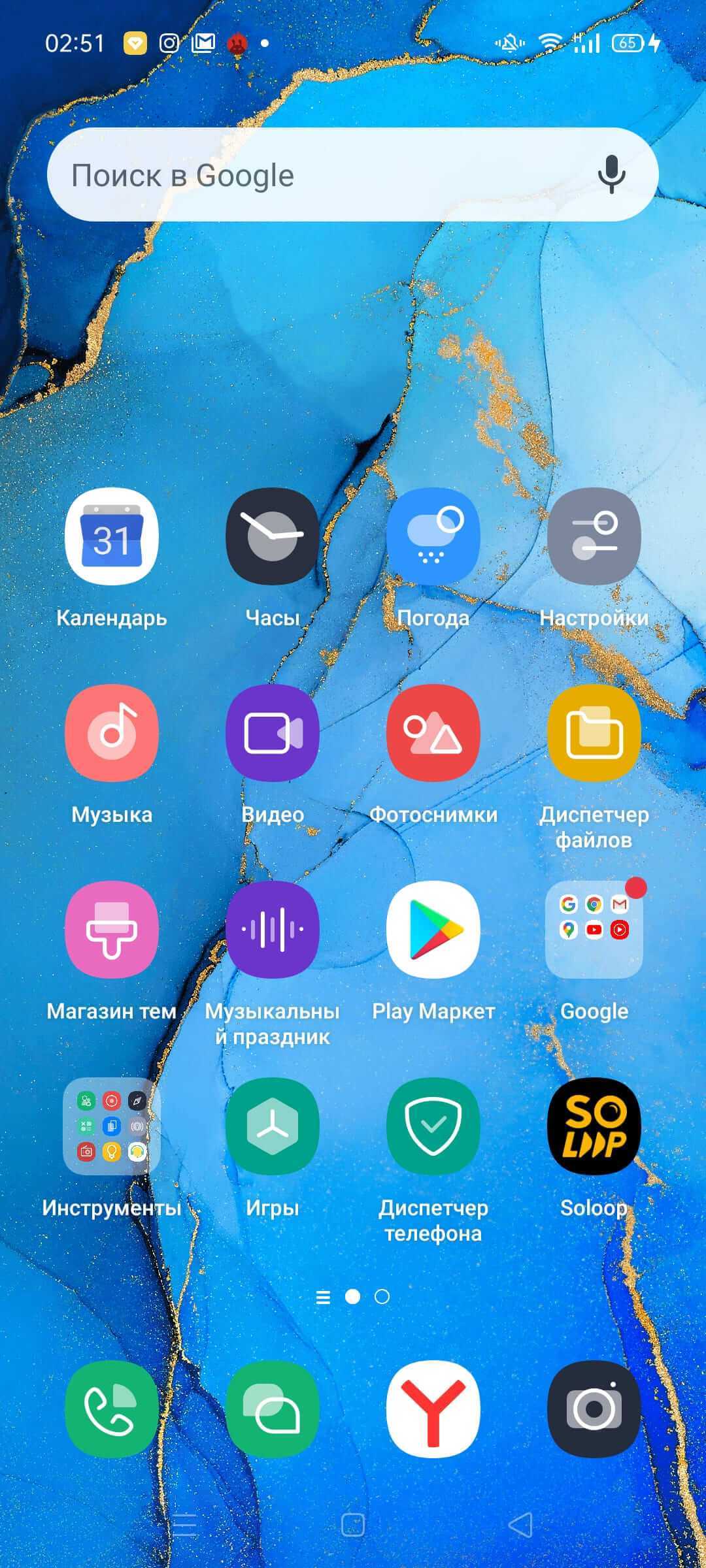This screenshot has height=1568, width=706.
Task: Open the Погода weather app
Action: tap(433, 536)
